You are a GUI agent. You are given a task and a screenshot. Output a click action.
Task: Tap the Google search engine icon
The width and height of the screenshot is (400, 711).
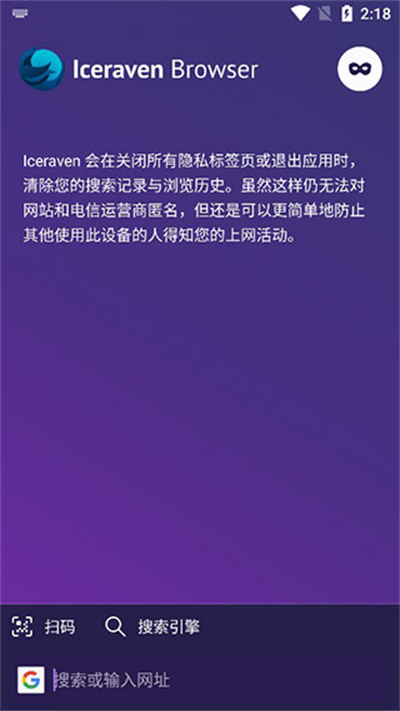pos(31,680)
